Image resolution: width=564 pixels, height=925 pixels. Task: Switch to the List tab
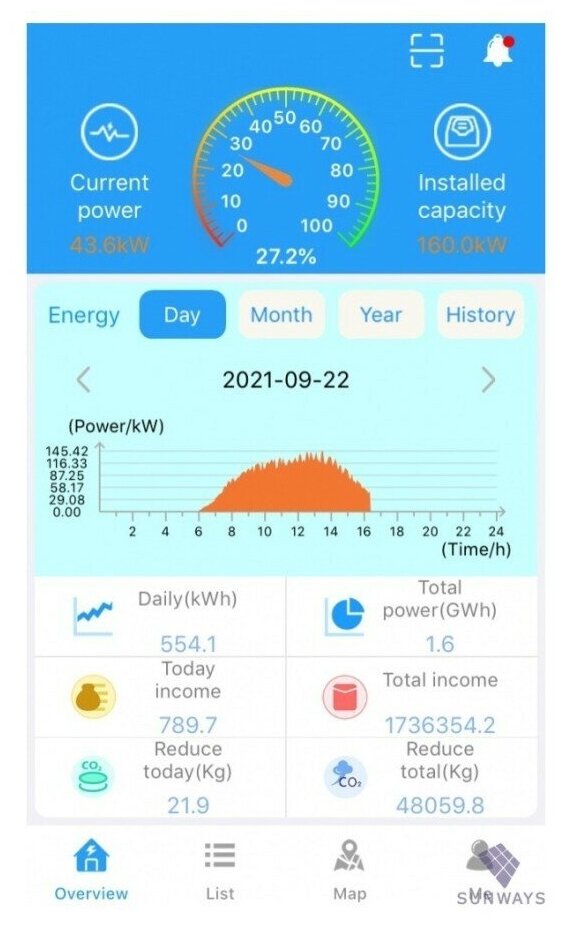coord(220,870)
